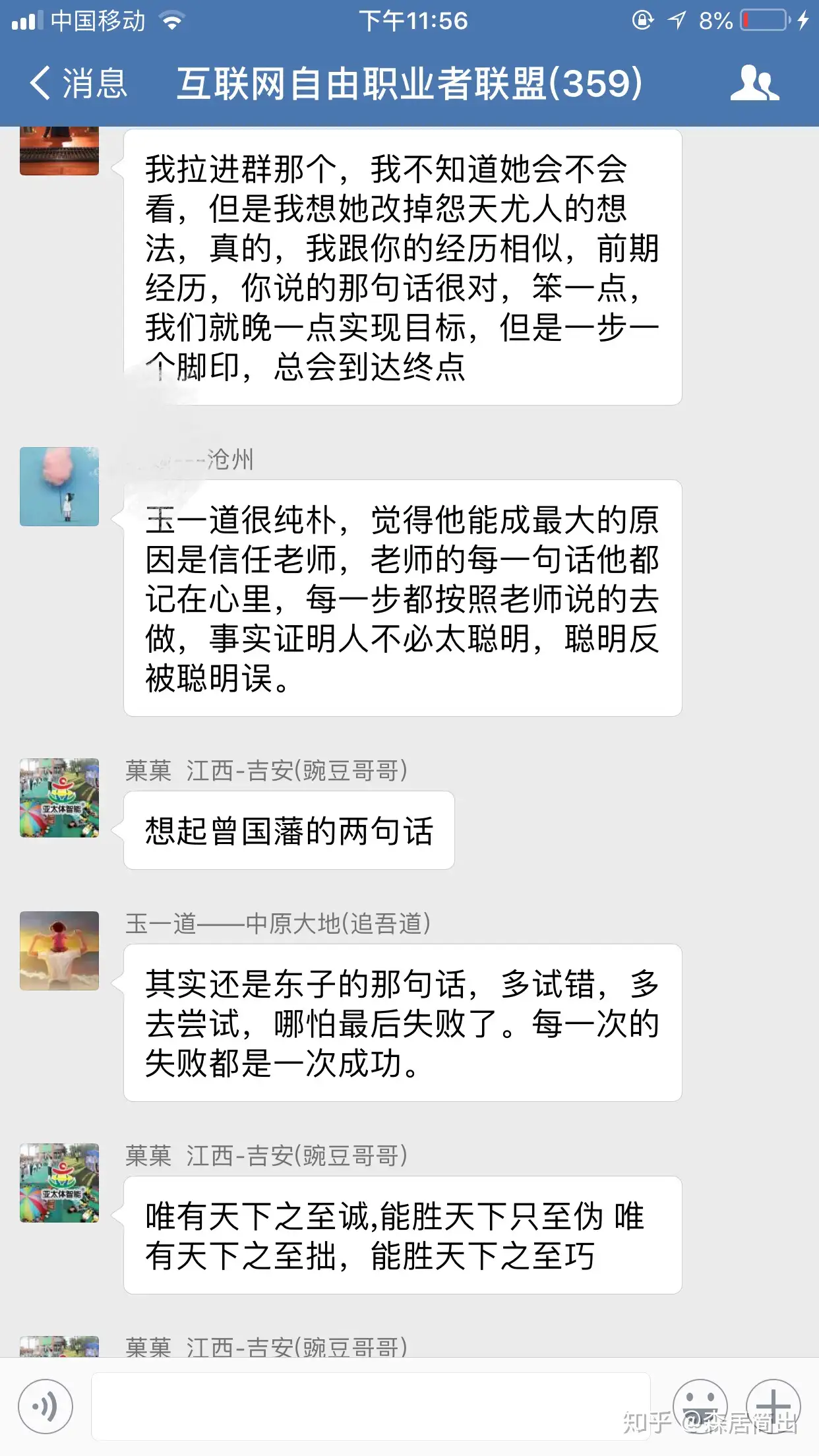Tap the group title 互联网自由职业者联盟(359)
Image resolution: width=819 pixels, height=1456 pixels.
(x=409, y=86)
